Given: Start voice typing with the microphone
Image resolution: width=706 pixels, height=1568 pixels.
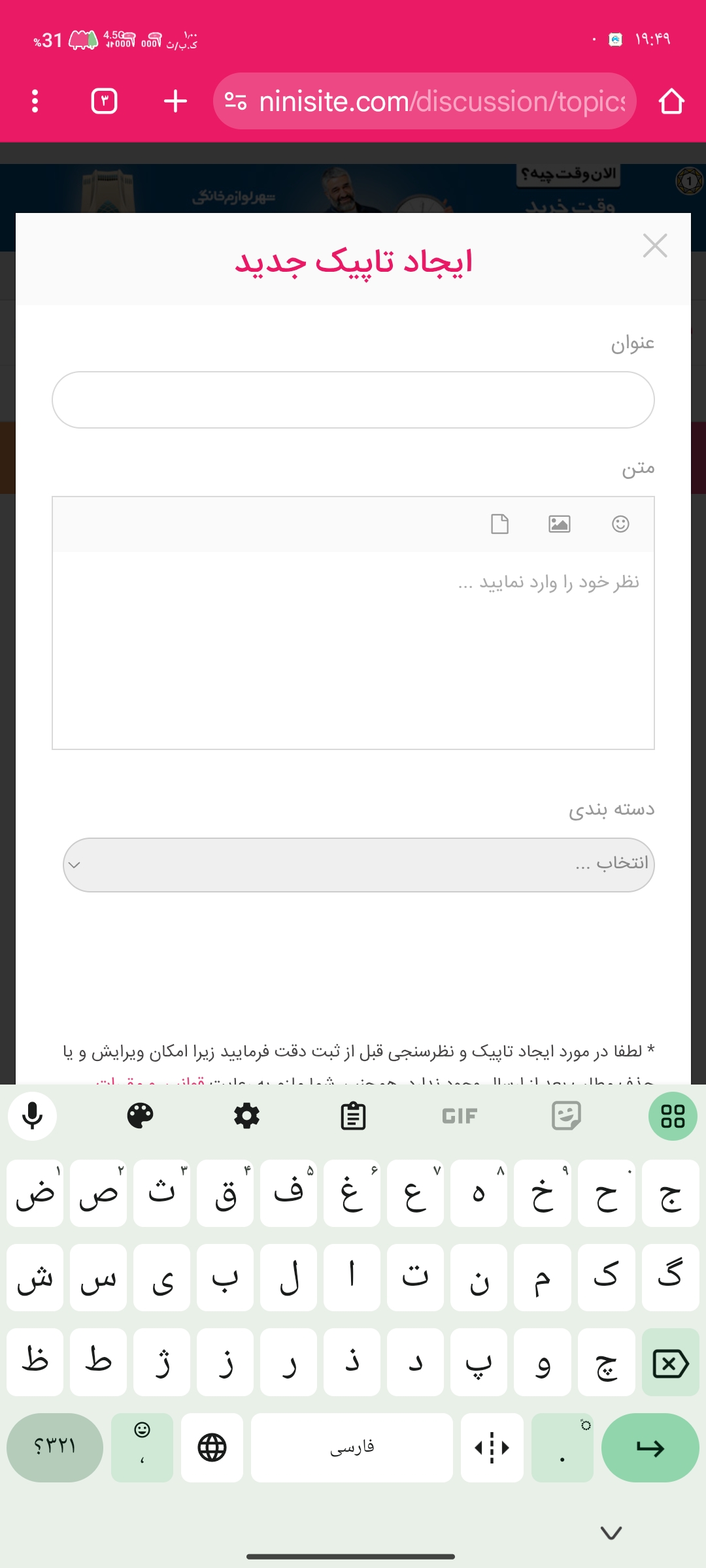Looking at the screenshot, I should tap(32, 1116).
